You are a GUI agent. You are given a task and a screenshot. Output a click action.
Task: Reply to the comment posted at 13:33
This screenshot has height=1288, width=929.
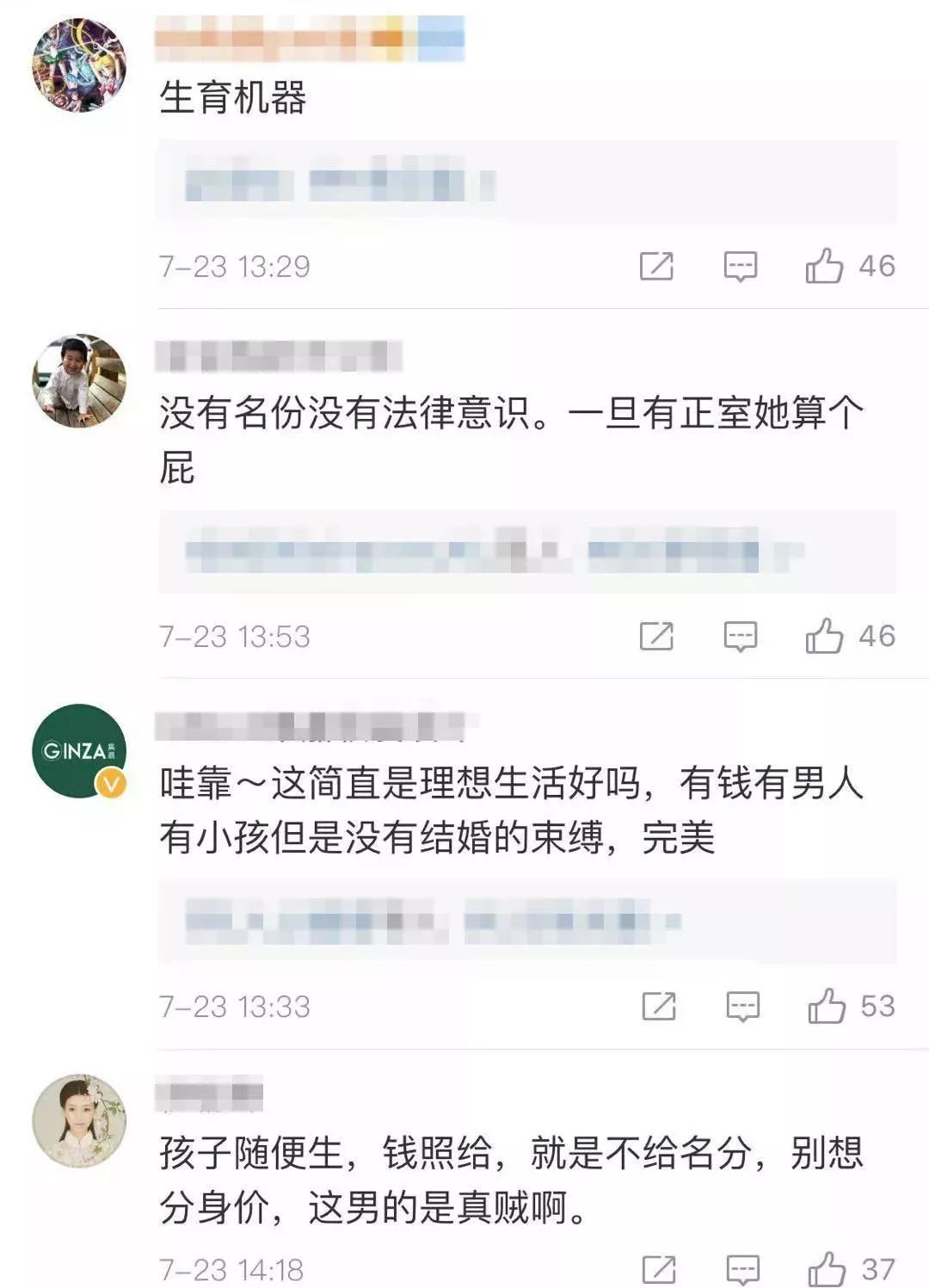(742, 1007)
